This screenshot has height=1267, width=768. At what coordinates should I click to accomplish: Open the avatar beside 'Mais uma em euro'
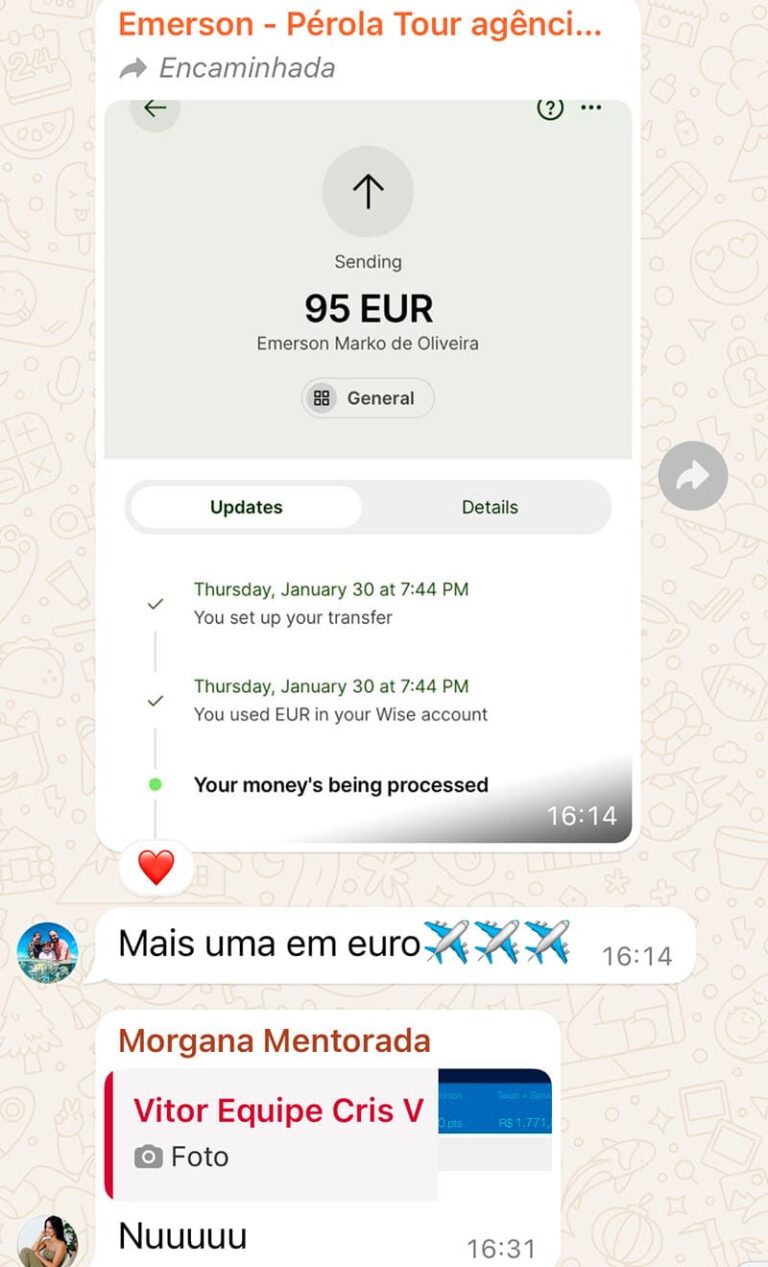pos(47,952)
